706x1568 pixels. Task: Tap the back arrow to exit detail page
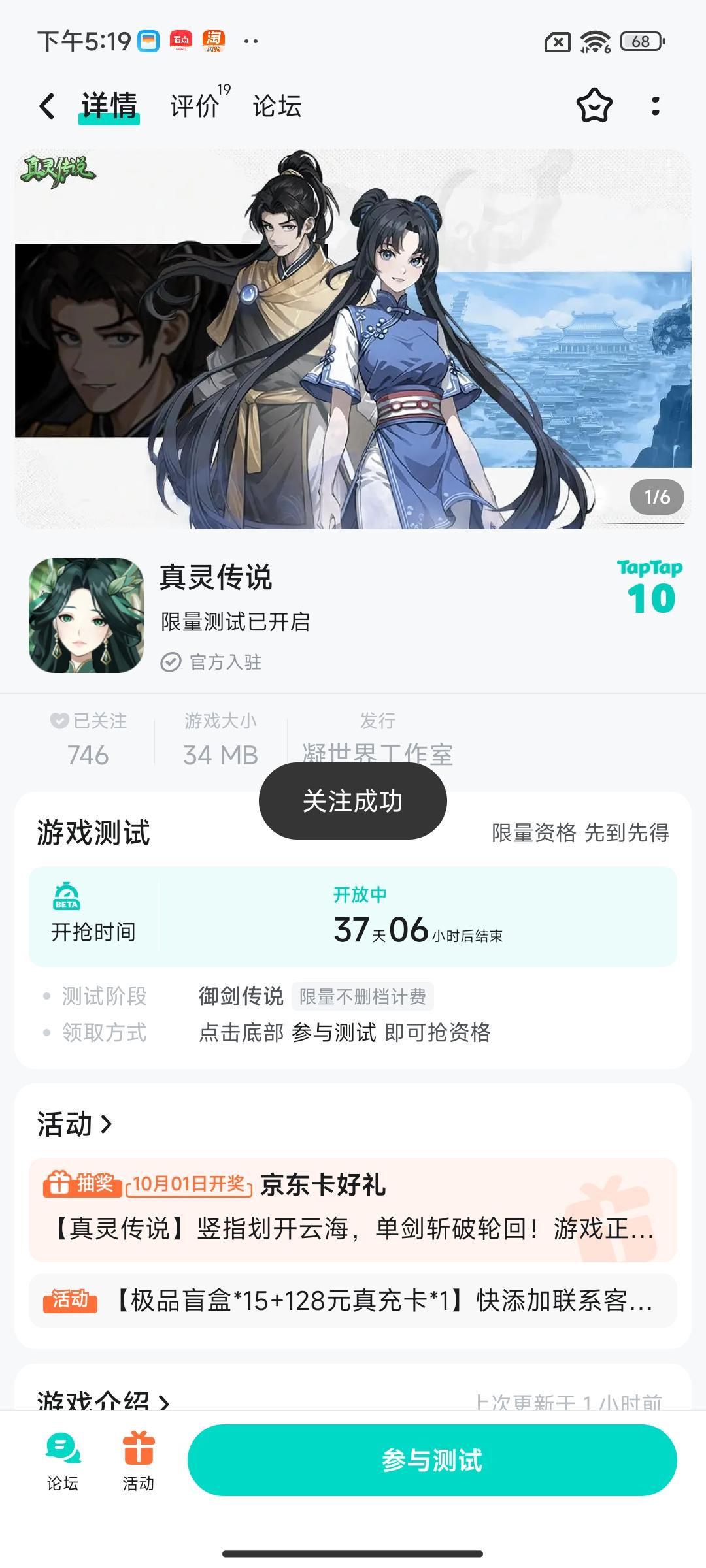click(x=46, y=106)
